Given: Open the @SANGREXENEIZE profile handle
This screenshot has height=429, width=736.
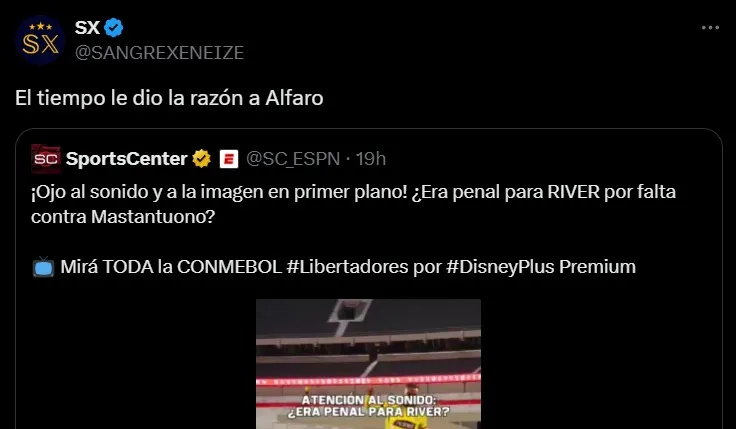Looking at the screenshot, I should (x=159, y=51).
